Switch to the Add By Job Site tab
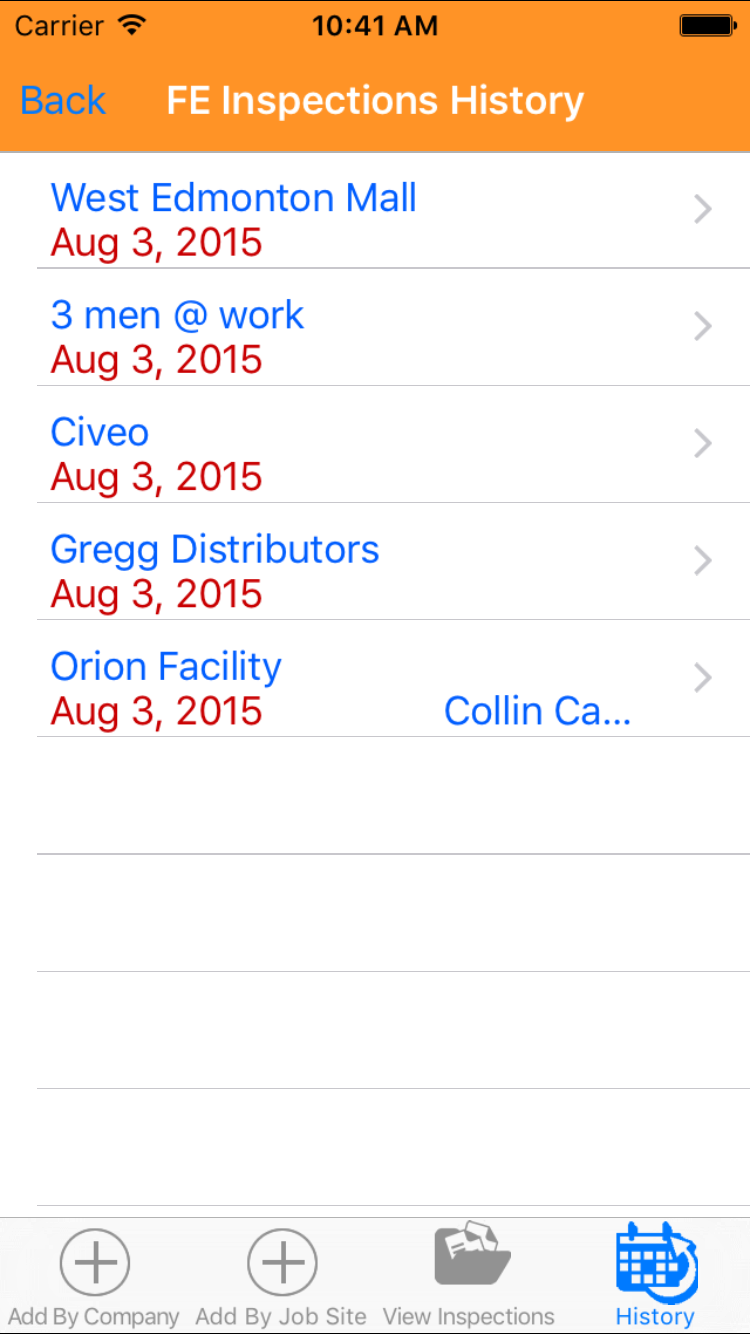This screenshot has height=1334, width=750. point(281,1276)
